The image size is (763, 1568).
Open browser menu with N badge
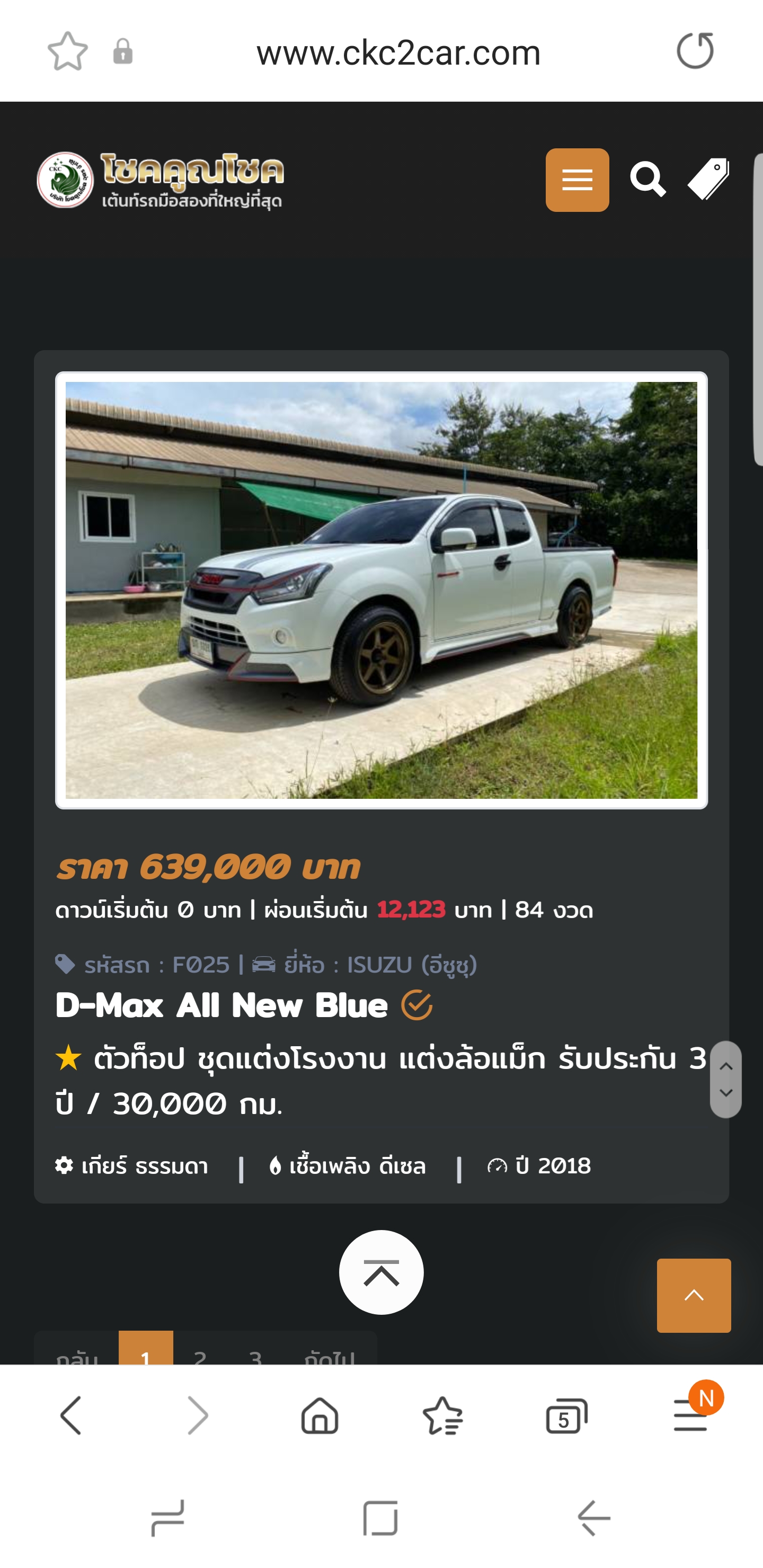tap(690, 1415)
